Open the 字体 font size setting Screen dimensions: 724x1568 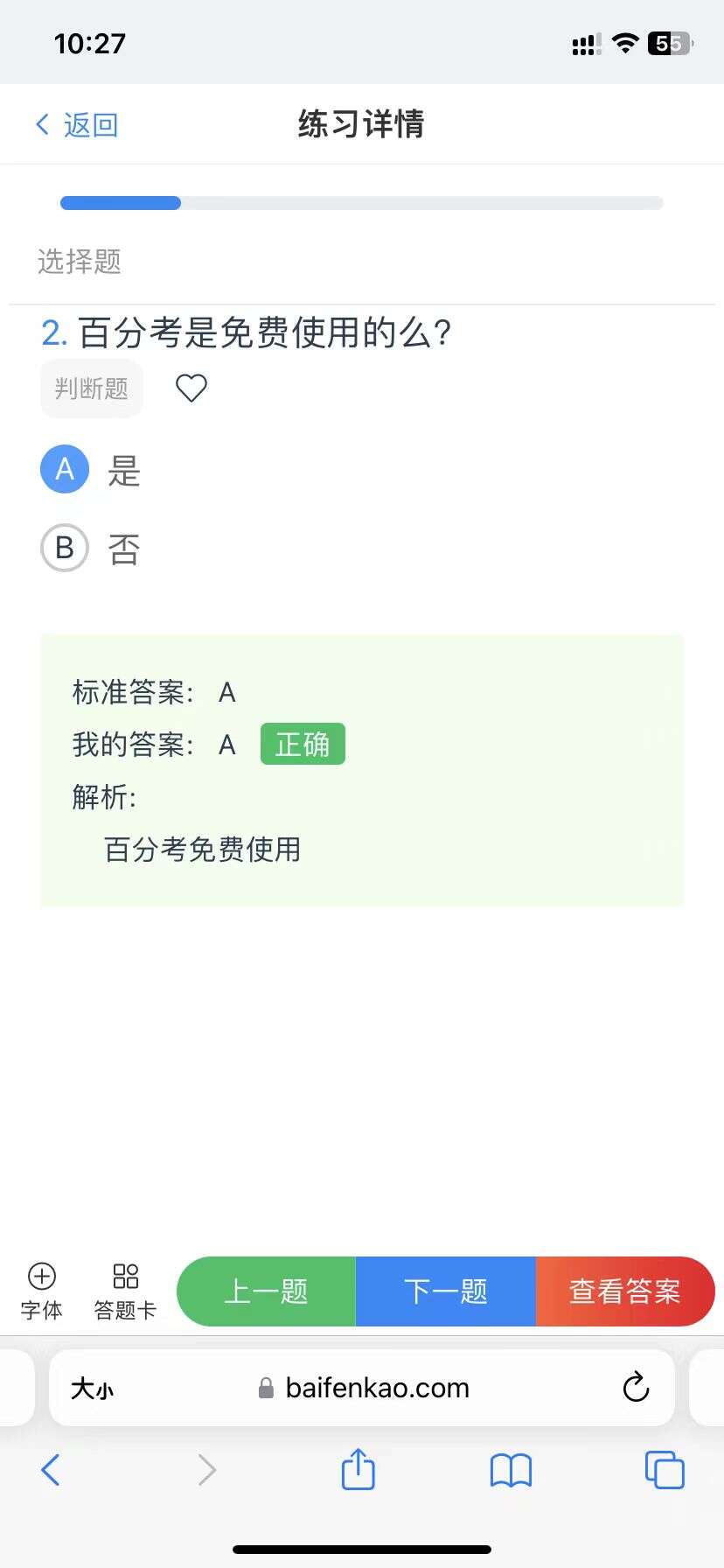click(x=41, y=1291)
